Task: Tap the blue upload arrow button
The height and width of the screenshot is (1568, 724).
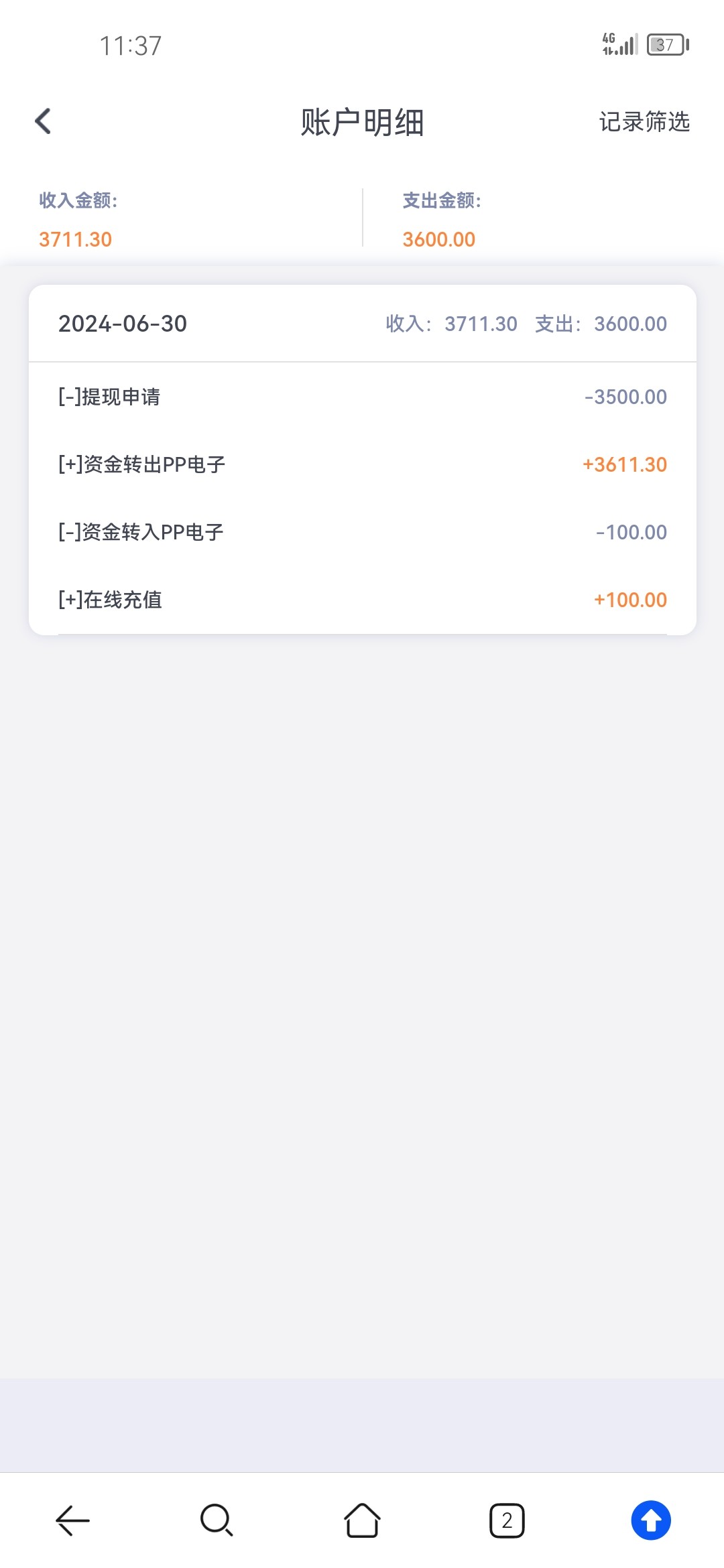Action: point(650,1520)
